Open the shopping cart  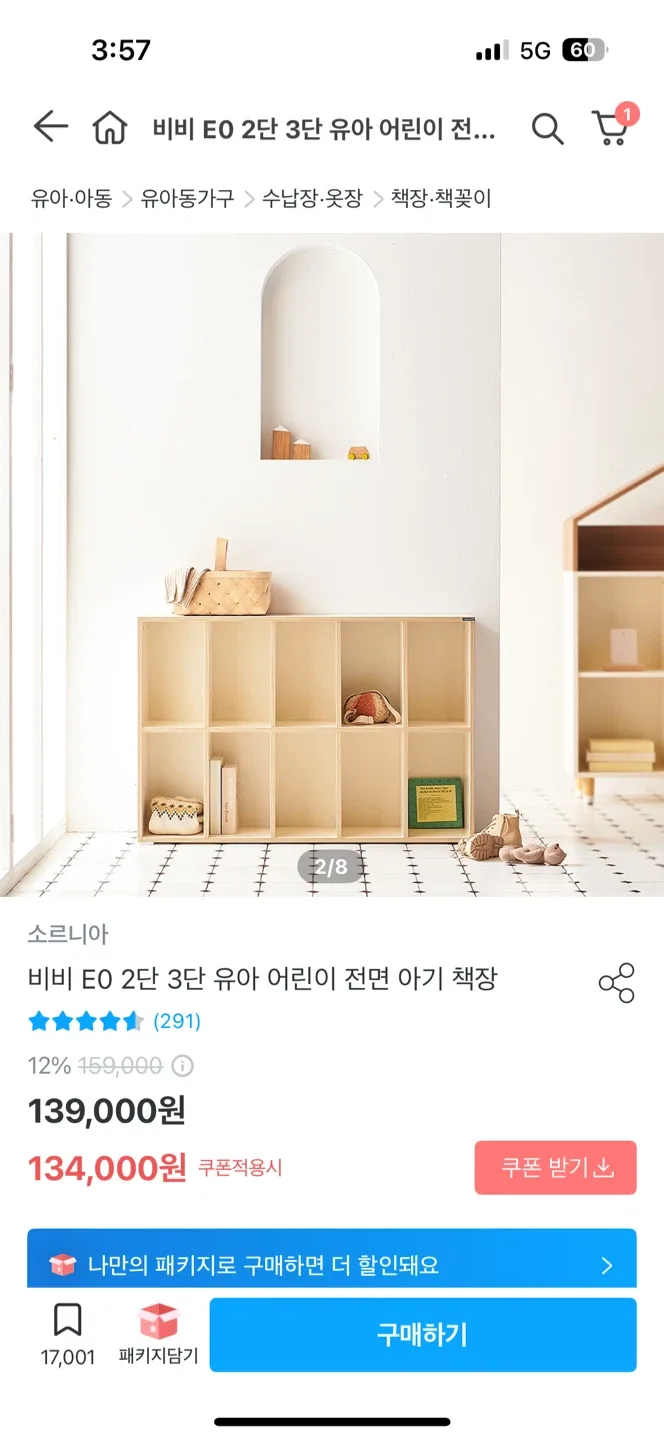click(610, 128)
